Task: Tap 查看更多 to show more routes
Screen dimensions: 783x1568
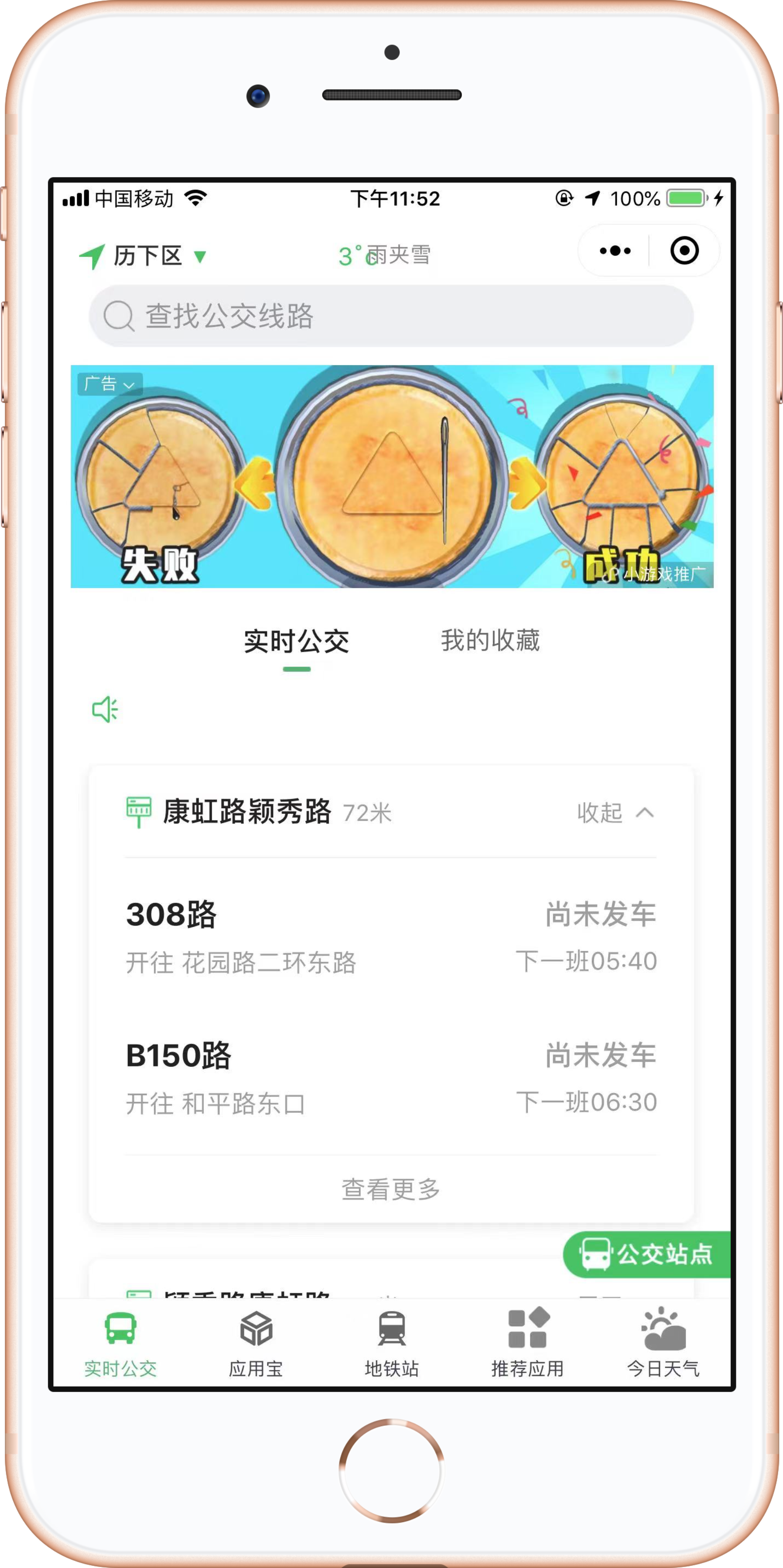Action: (391, 1189)
